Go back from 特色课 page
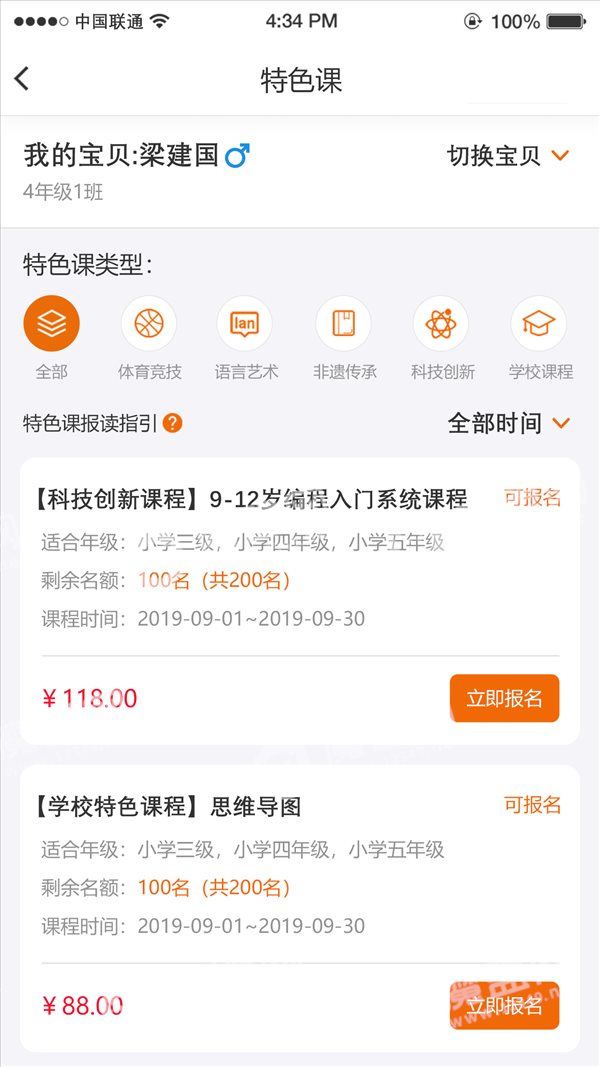This screenshot has width=600, height=1067. point(22,79)
